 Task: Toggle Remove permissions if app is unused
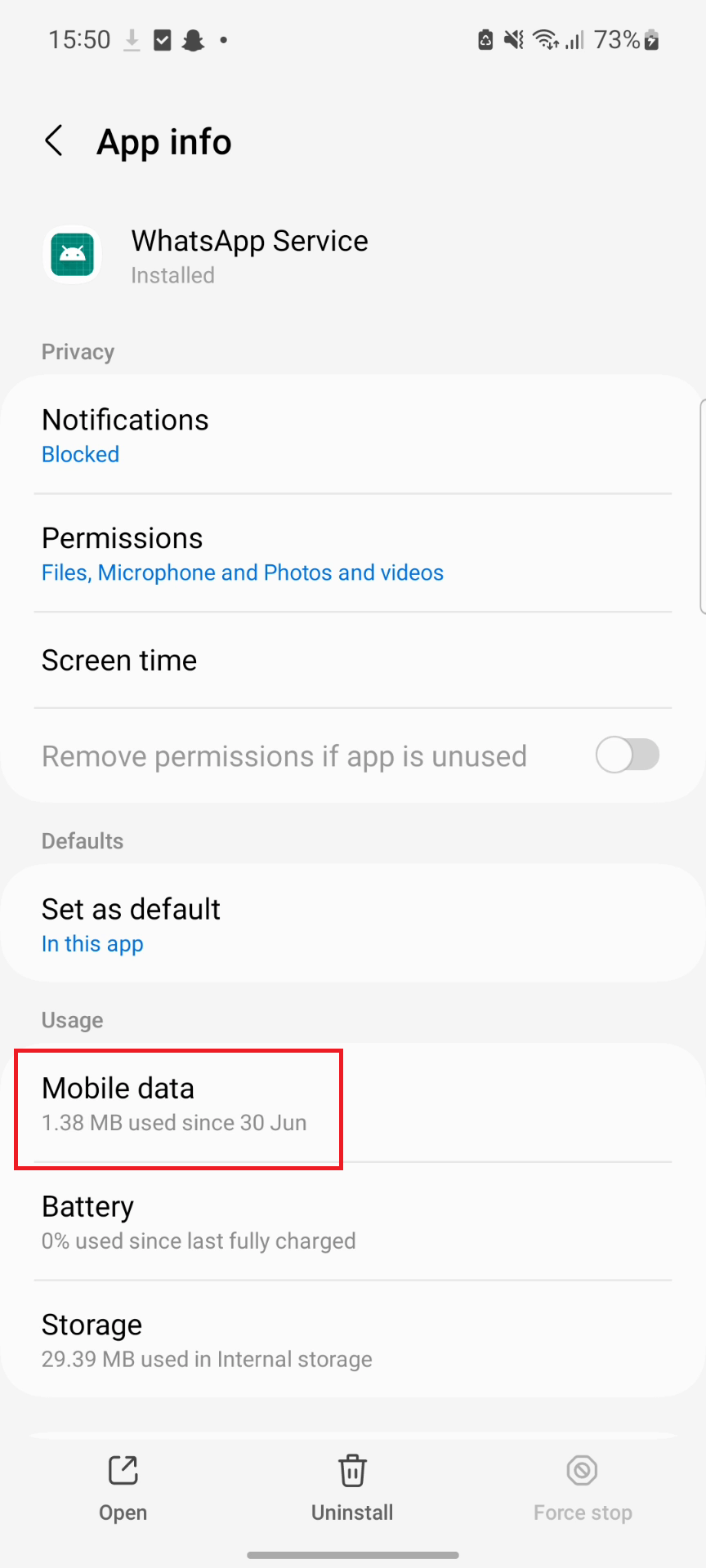[627, 755]
